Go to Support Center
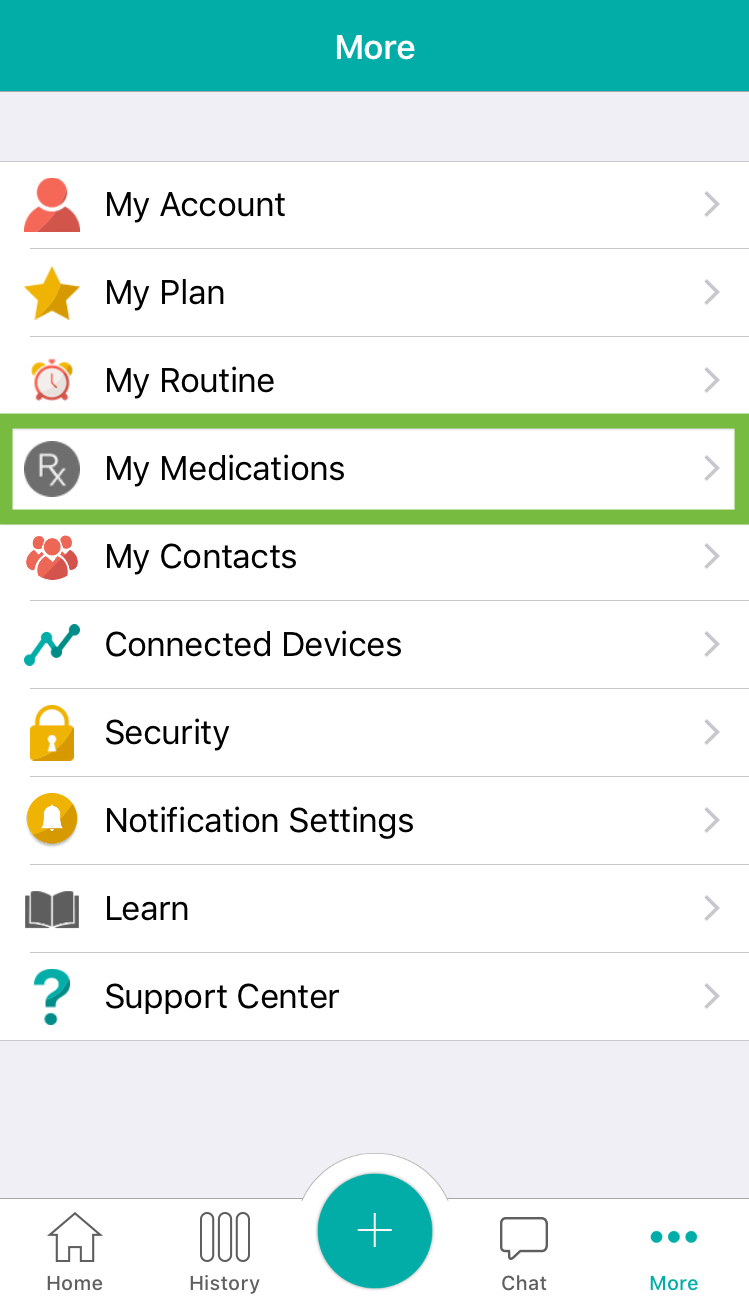749x1297 pixels. click(x=374, y=997)
